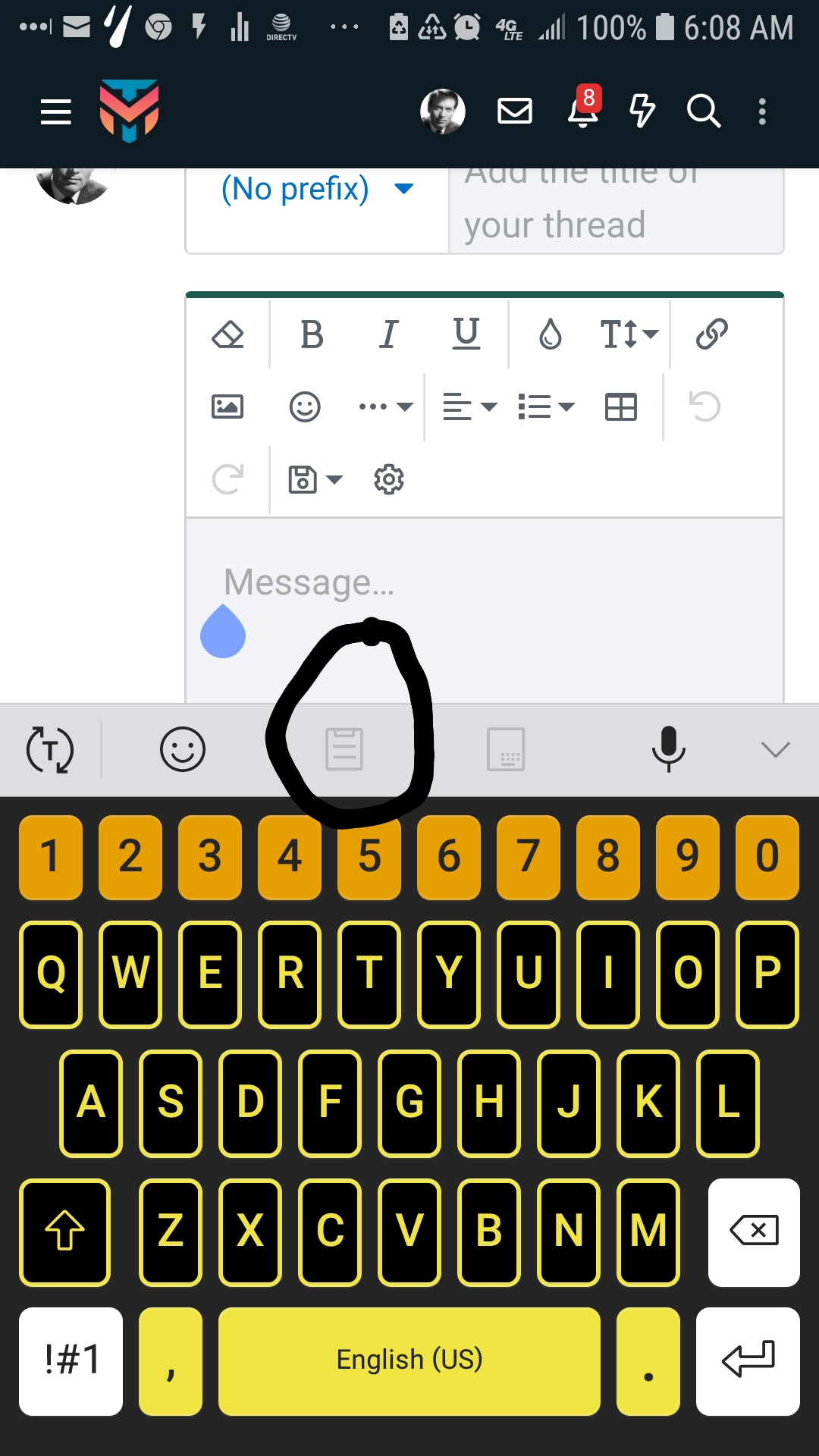819x1456 pixels.
Task: Insert a table
Action: coord(621,406)
